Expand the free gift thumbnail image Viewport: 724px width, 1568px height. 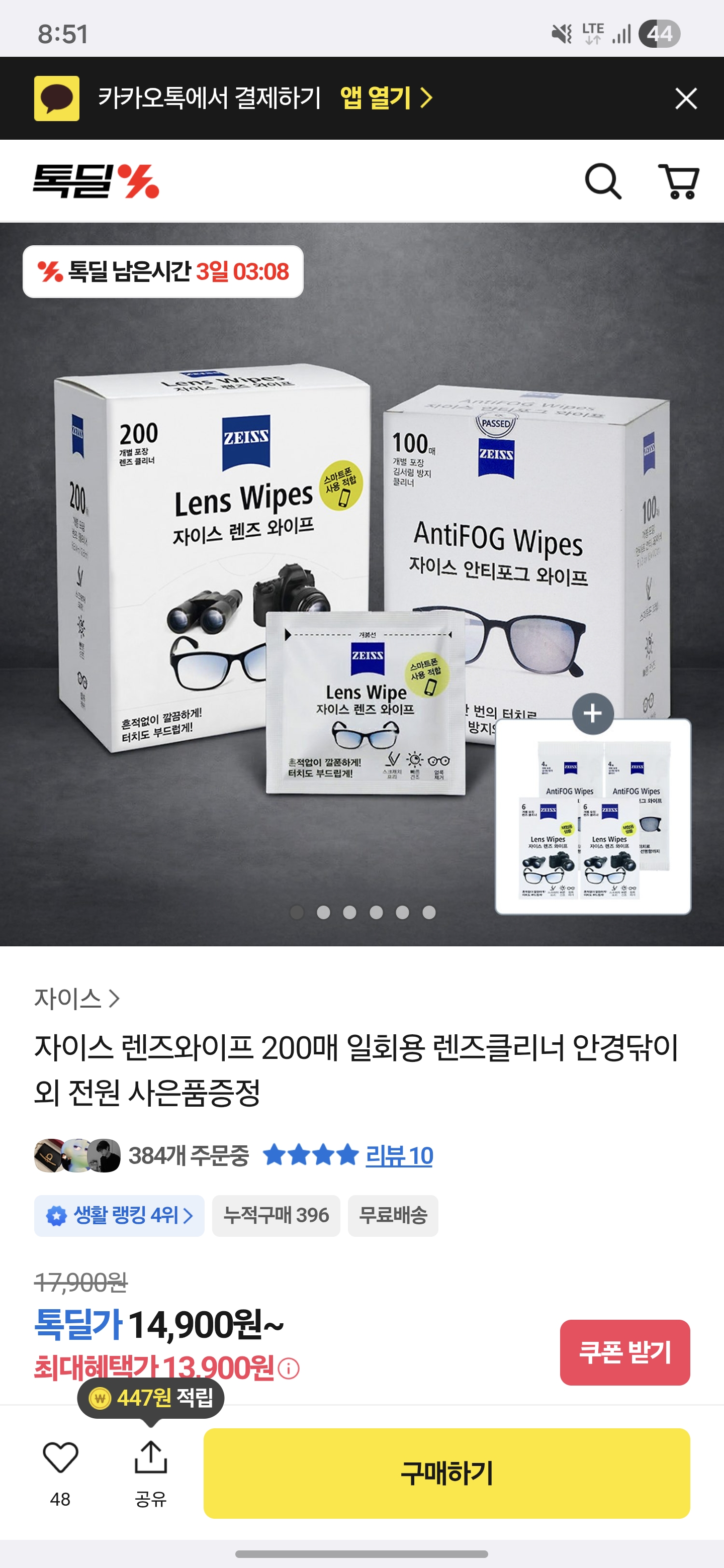coord(592,816)
